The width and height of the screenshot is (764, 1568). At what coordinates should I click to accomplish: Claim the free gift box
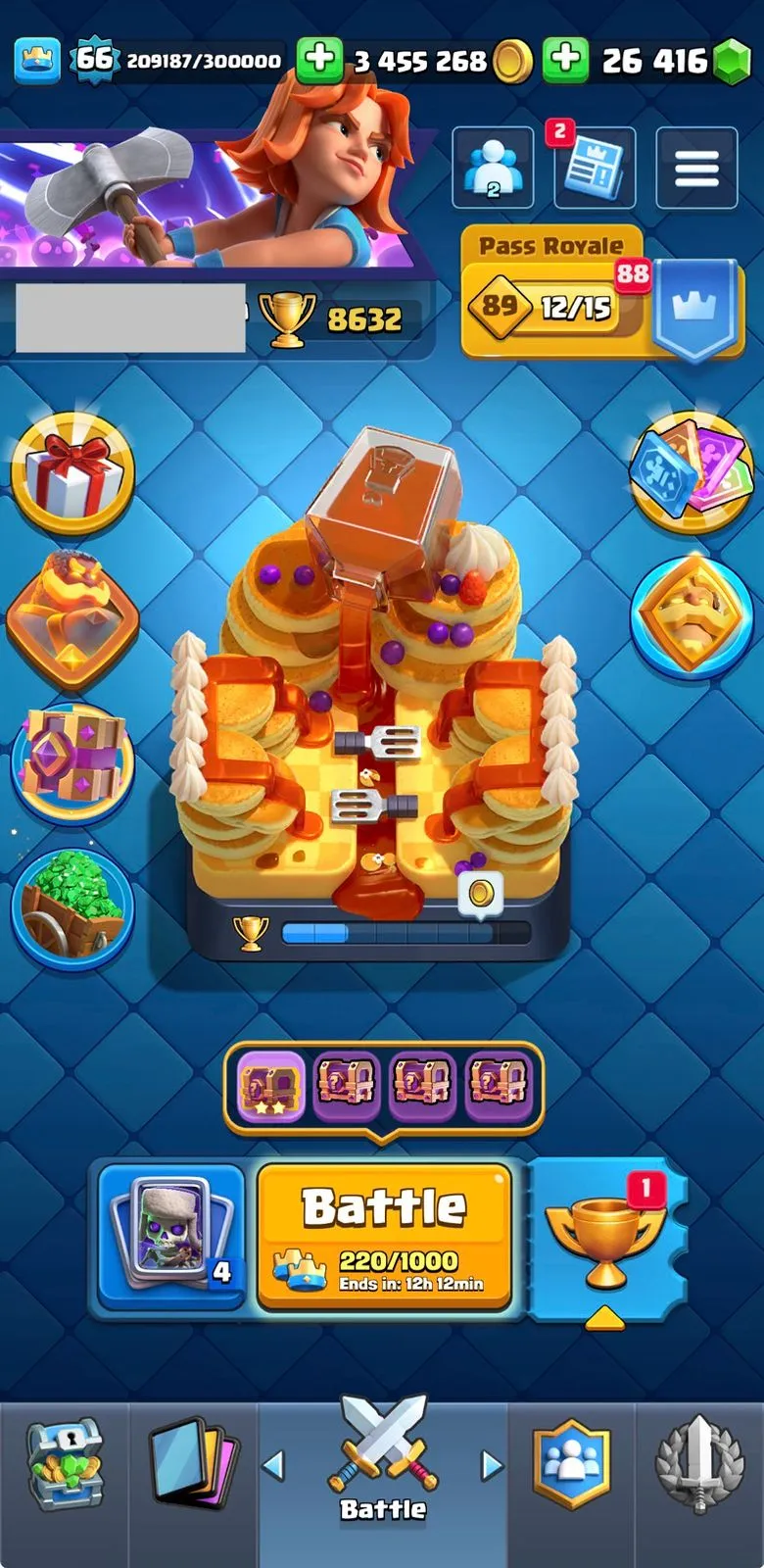click(73, 473)
